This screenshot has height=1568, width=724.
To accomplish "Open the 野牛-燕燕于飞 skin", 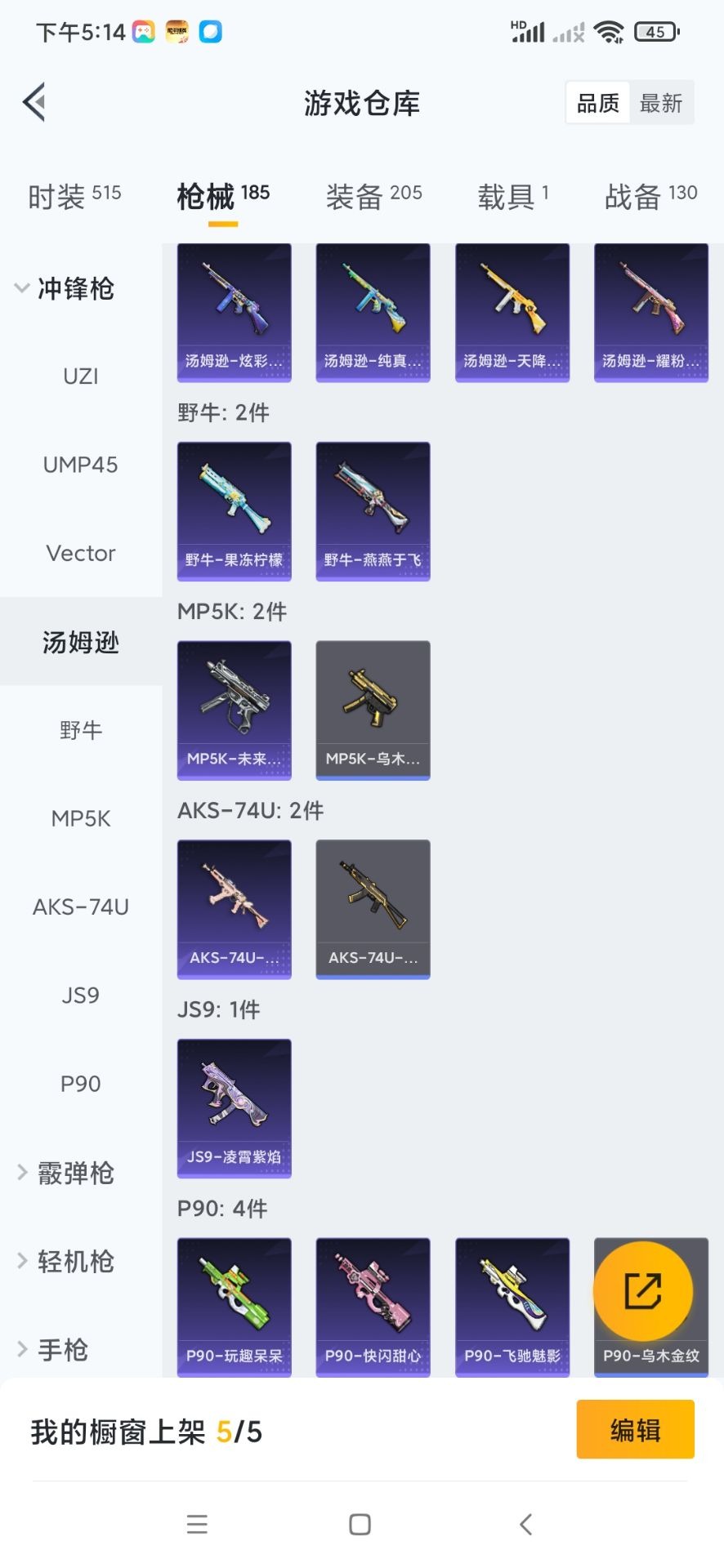I will (x=373, y=510).
